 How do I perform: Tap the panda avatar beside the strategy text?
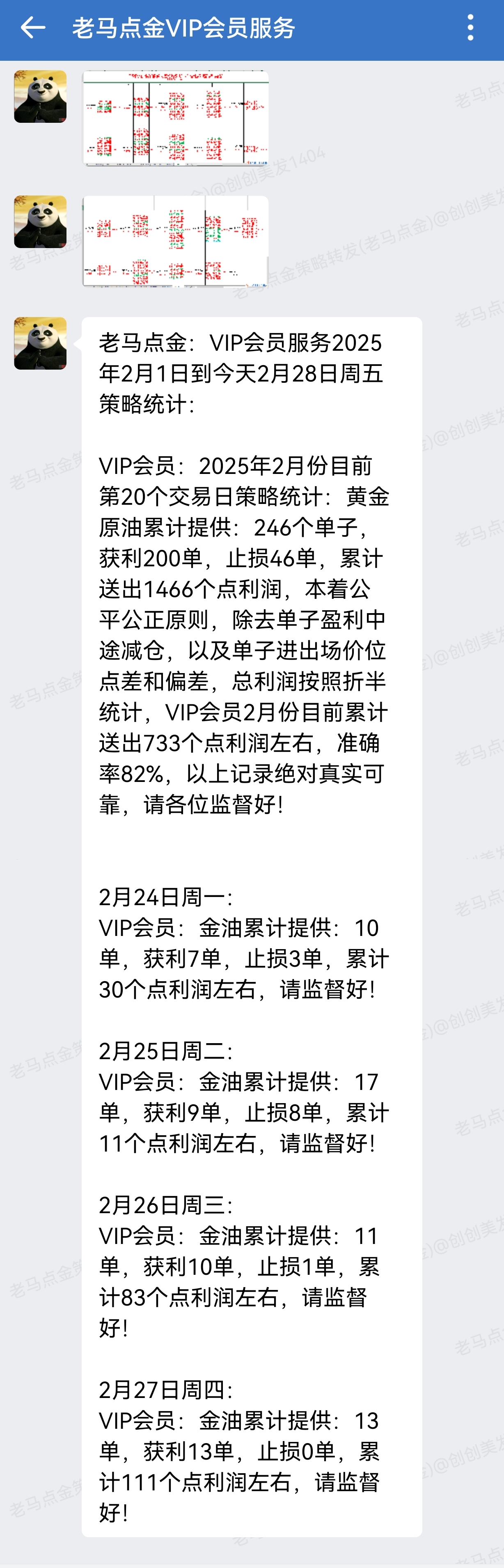tap(40, 343)
